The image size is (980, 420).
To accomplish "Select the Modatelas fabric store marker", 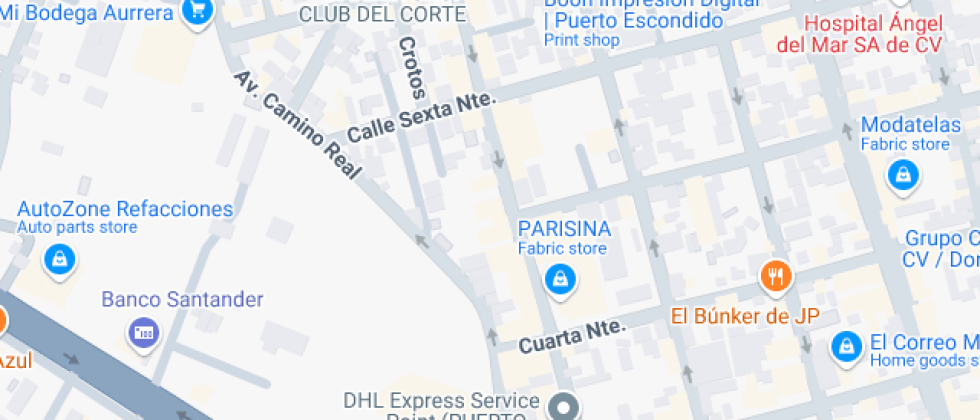I will click(x=903, y=177).
